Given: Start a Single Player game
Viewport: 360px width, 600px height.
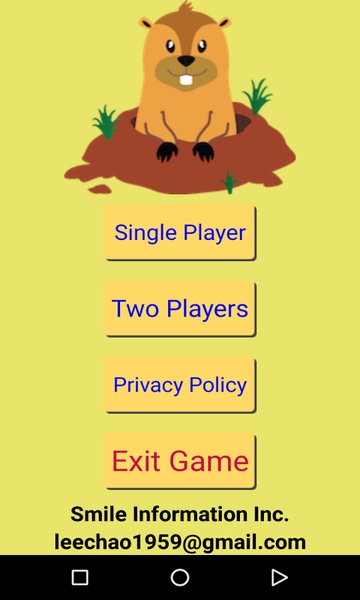Looking at the screenshot, I should pos(179,232).
